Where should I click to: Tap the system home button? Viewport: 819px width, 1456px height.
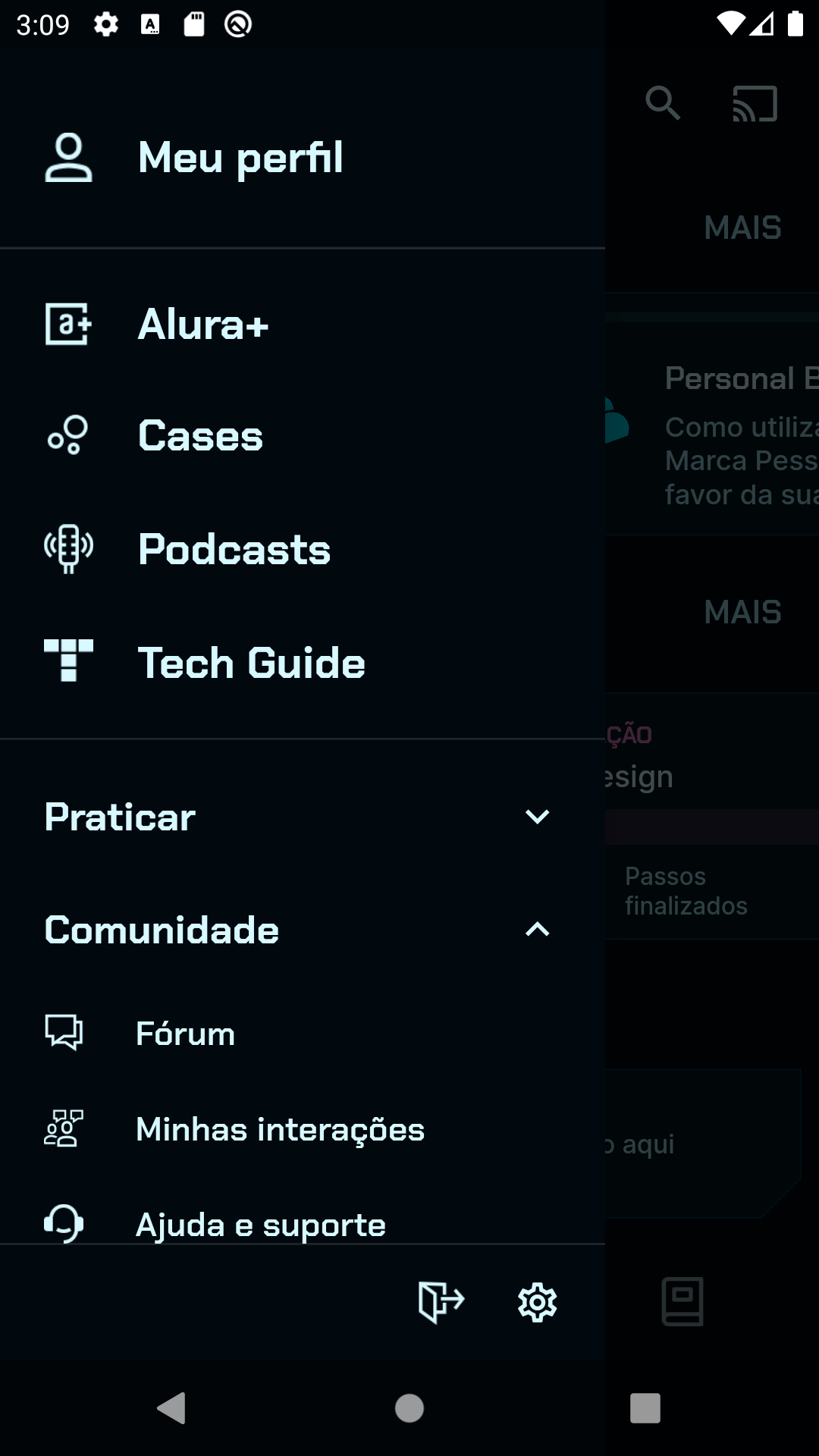[x=409, y=1408]
